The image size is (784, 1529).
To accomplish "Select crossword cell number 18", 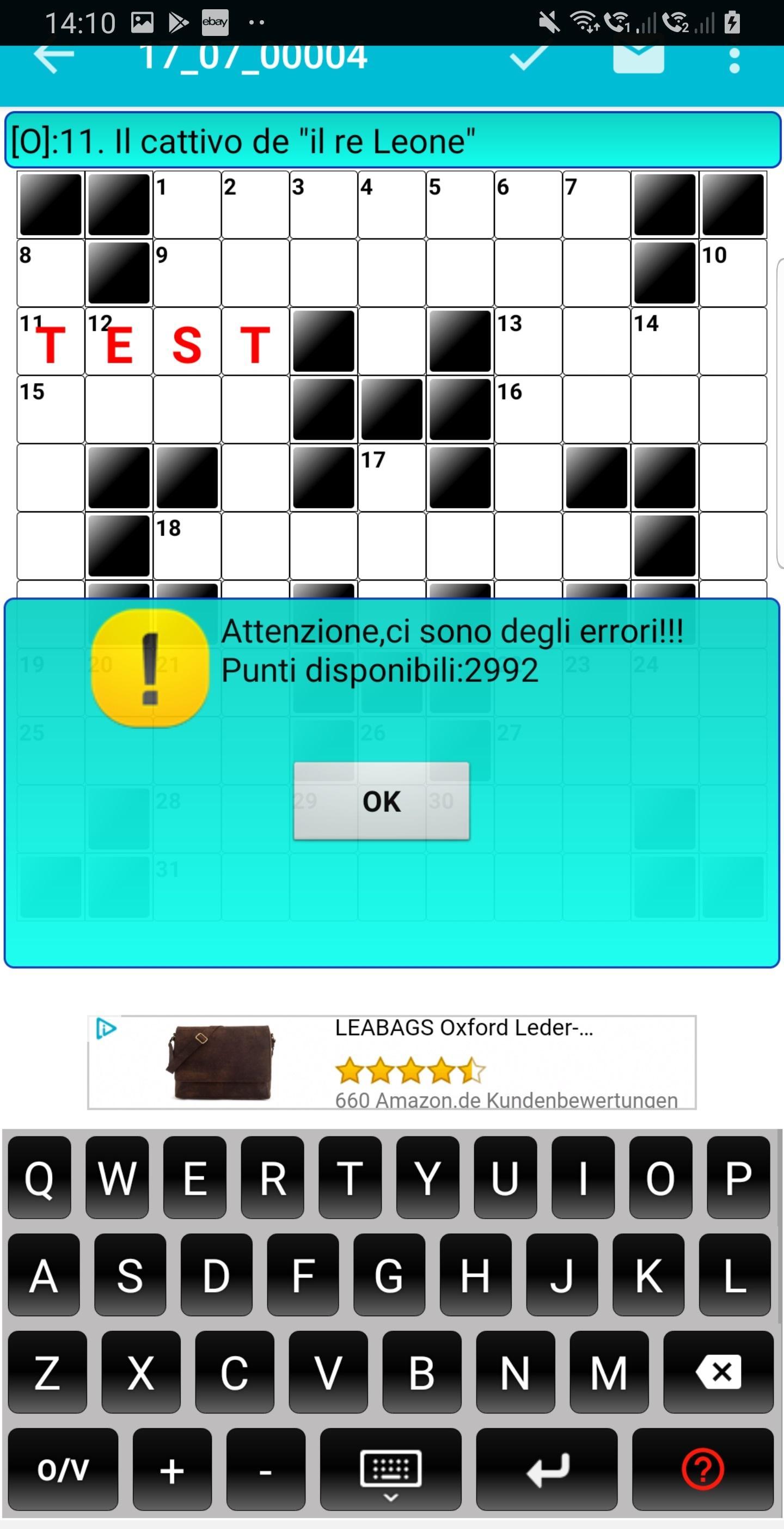I will [x=187, y=546].
